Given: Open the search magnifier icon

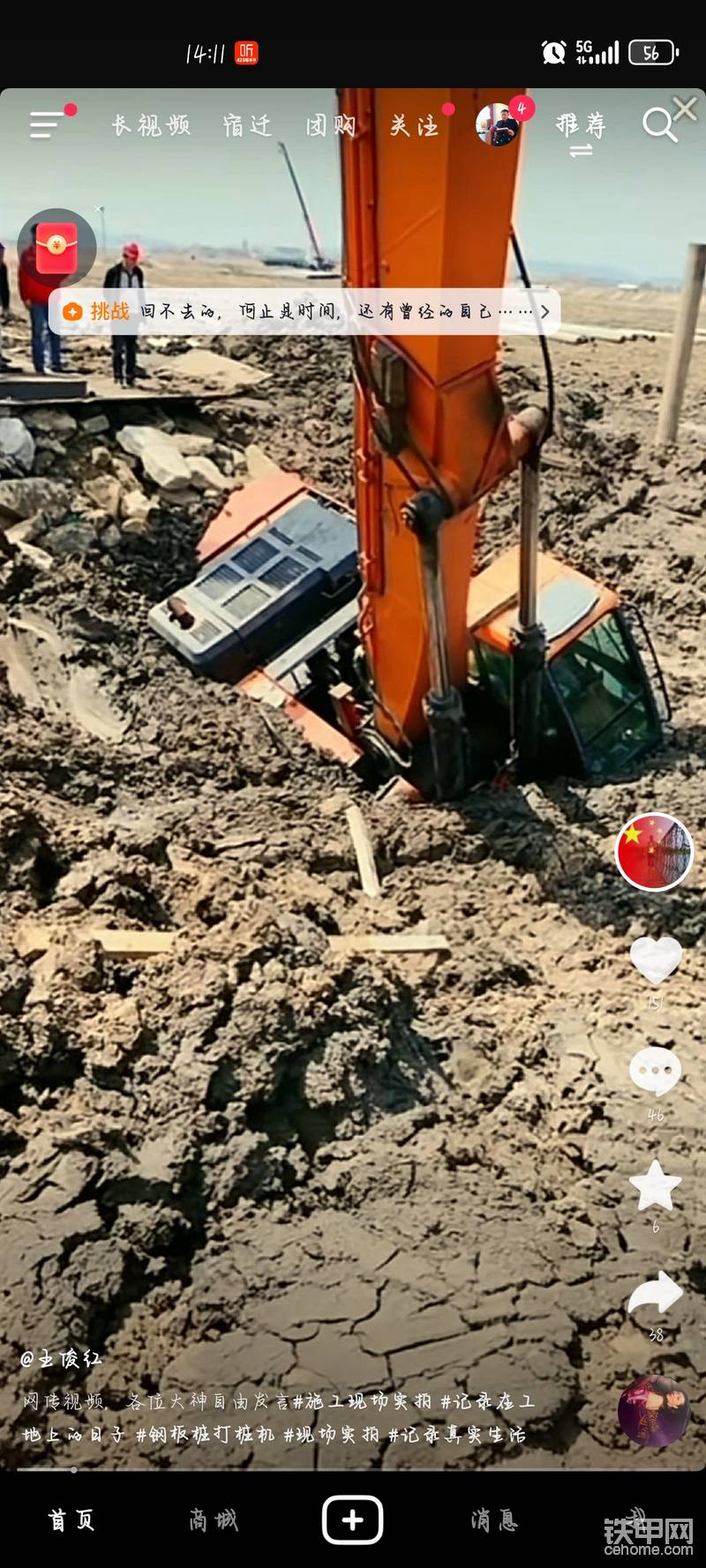Looking at the screenshot, I should click(658, 124).
